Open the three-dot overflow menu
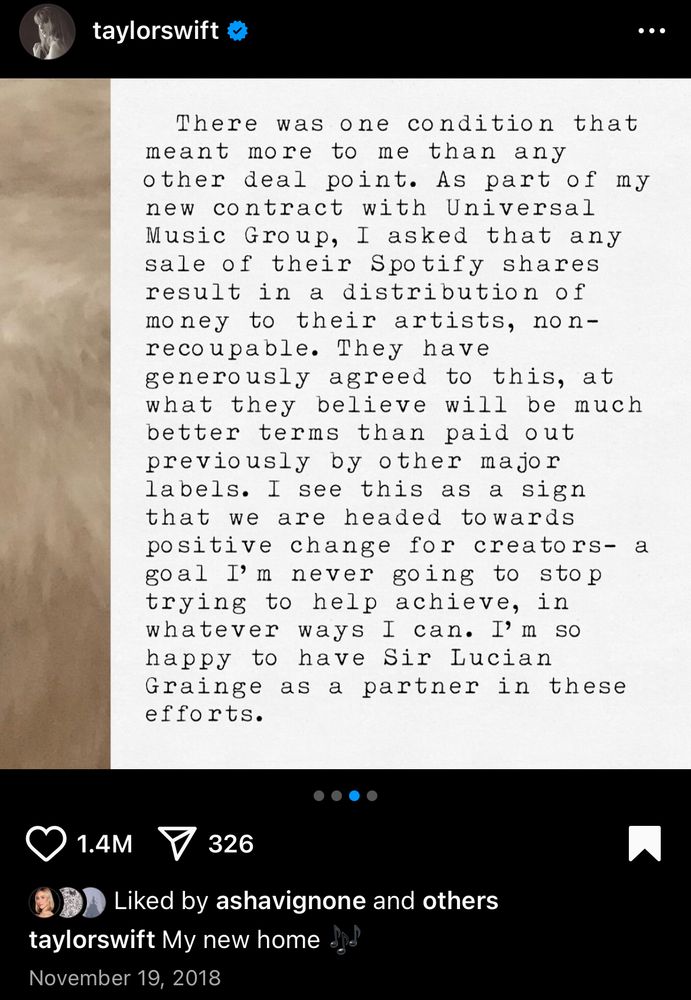The image size is (691, 1000). pyautogui.click(x=651, y=31)
